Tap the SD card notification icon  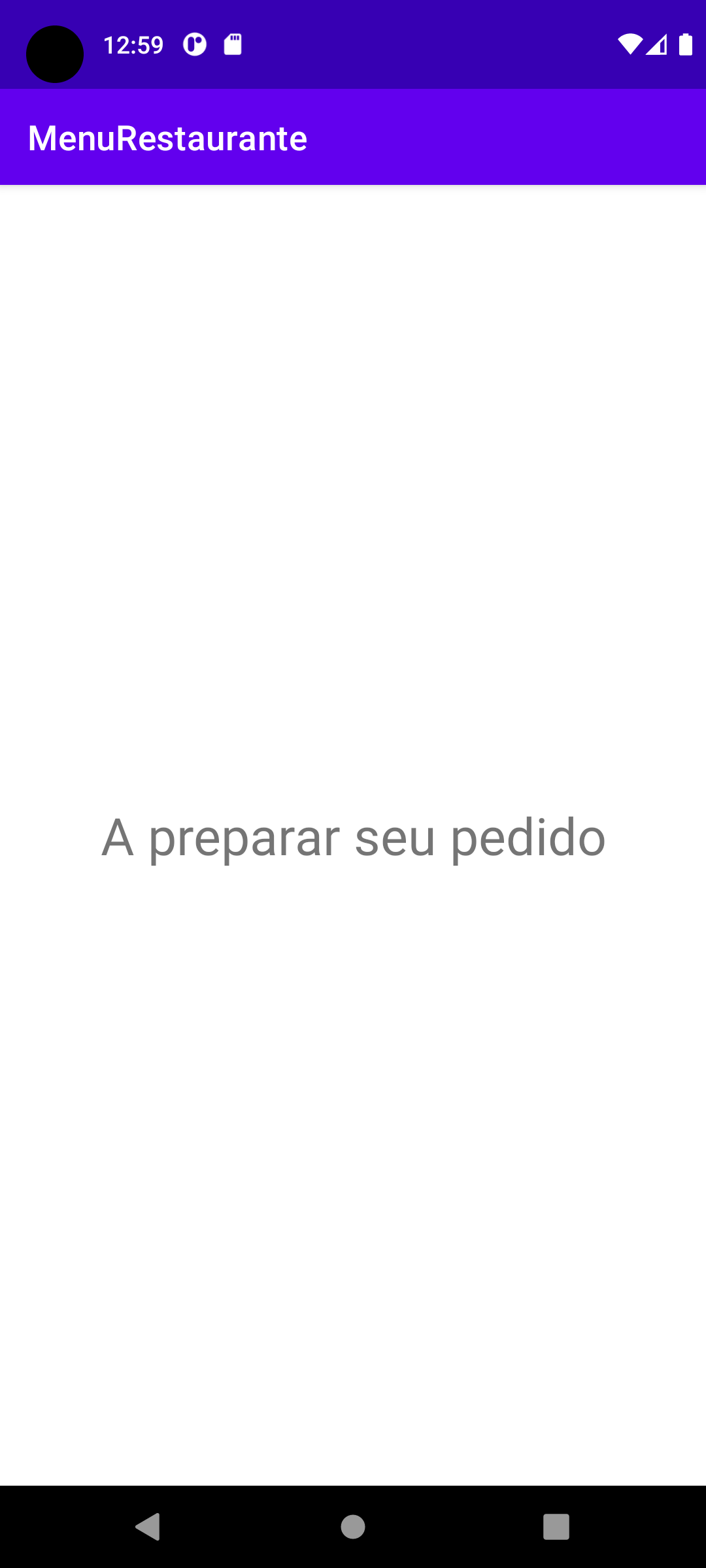click(233, 44)
